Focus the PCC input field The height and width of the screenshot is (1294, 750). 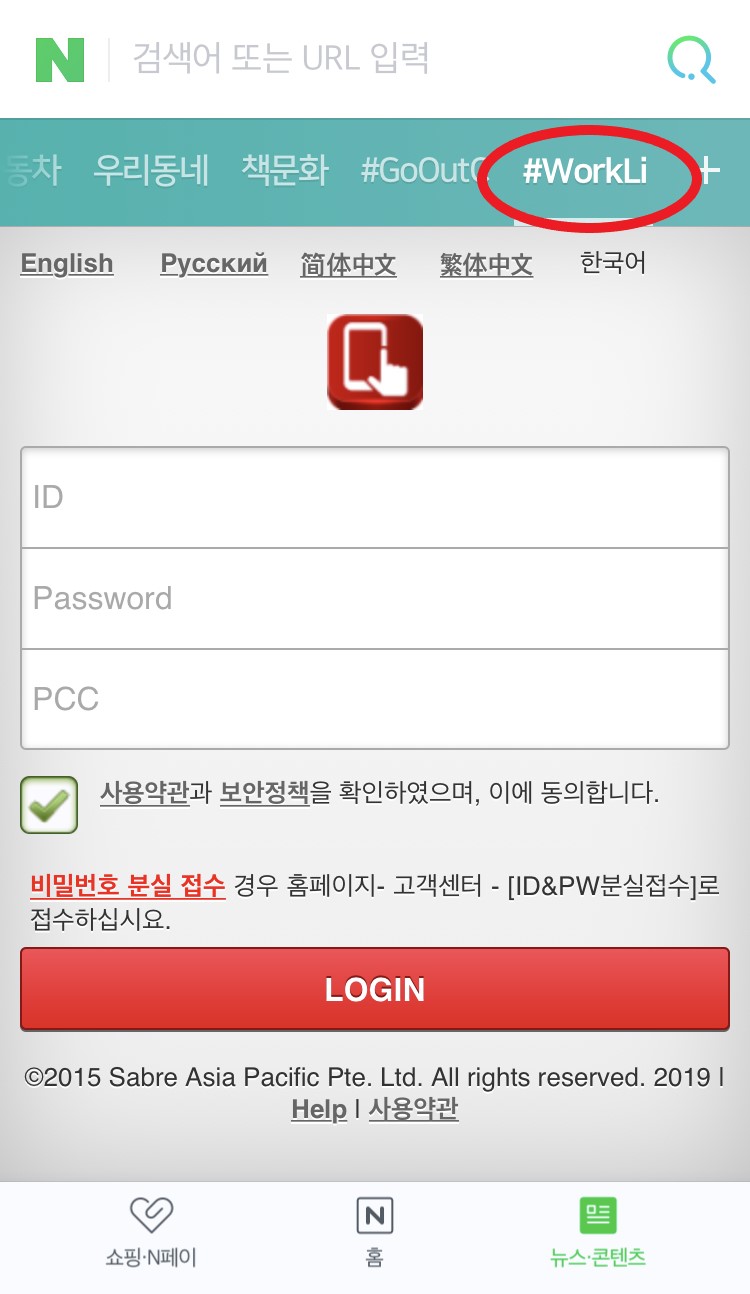[375, 699]
